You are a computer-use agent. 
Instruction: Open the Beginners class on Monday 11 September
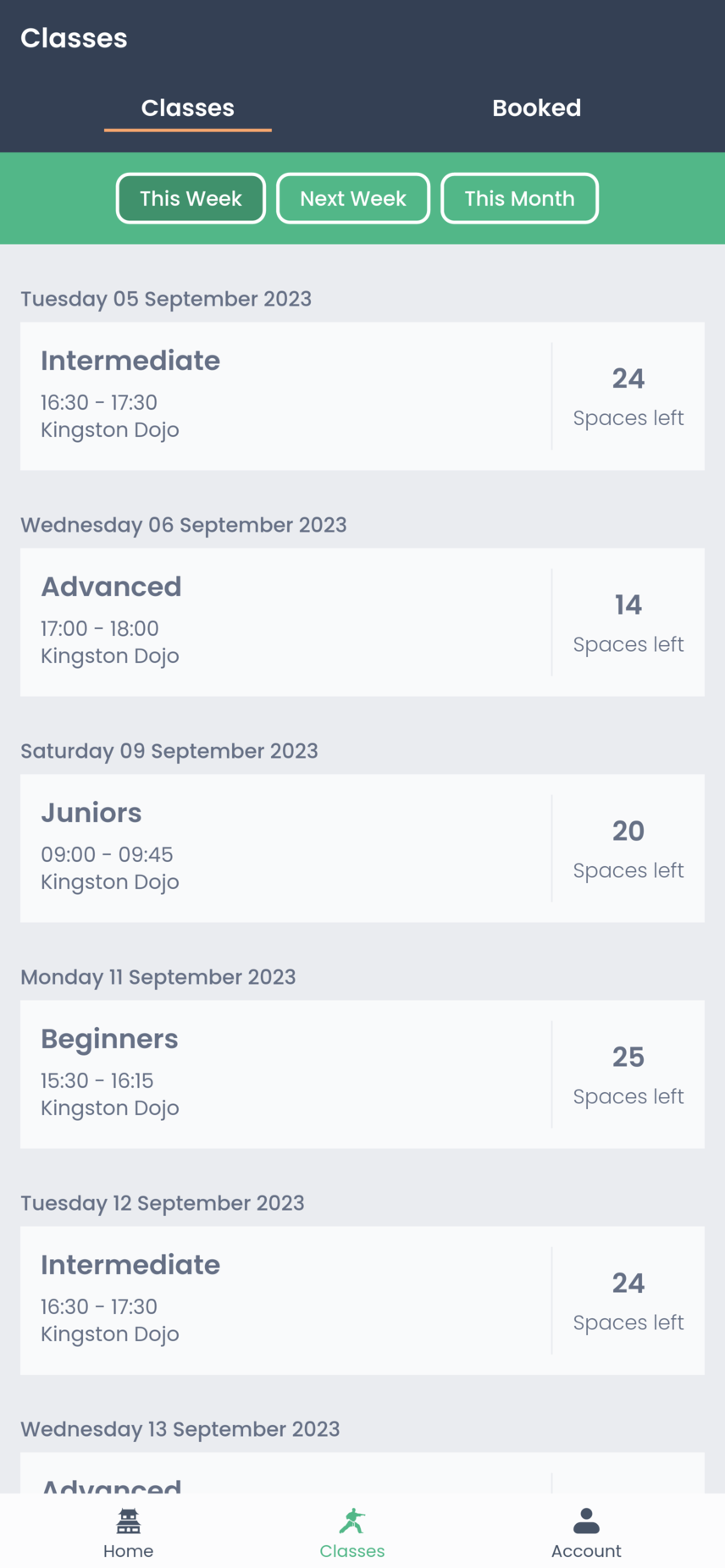[362, 1074]
